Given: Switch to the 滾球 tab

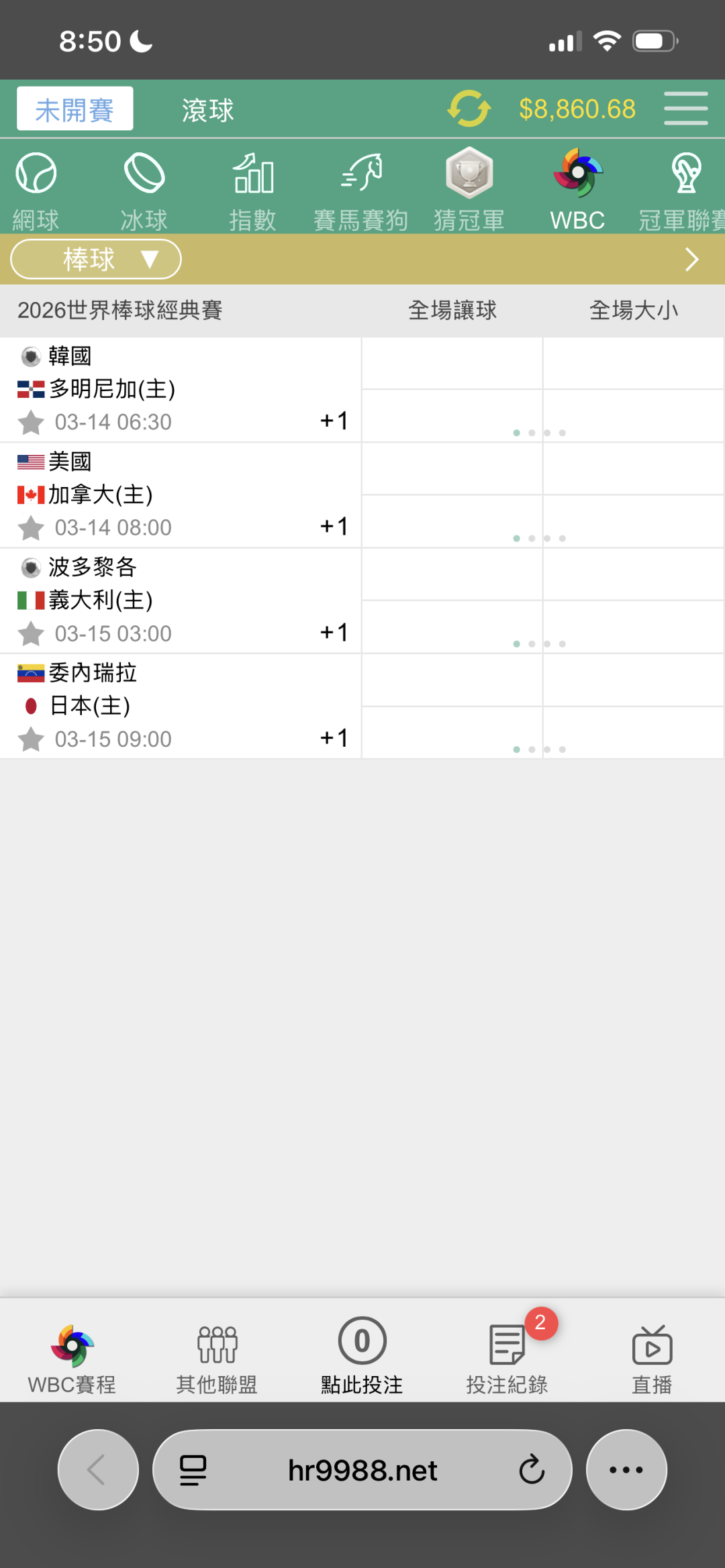Looking at the screenshot, I should [207, 109].
